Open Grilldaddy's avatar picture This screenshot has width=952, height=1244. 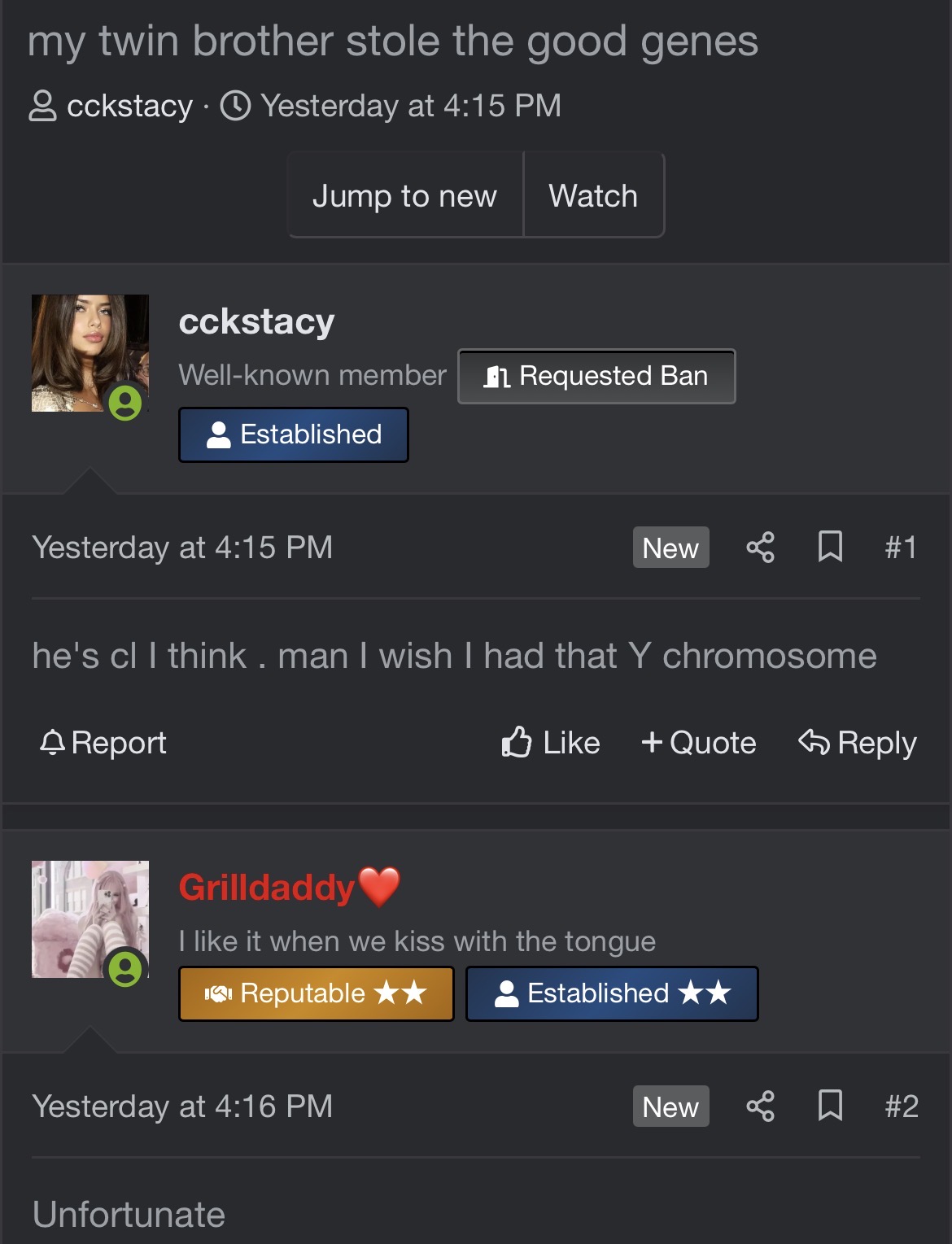[90, 919]
